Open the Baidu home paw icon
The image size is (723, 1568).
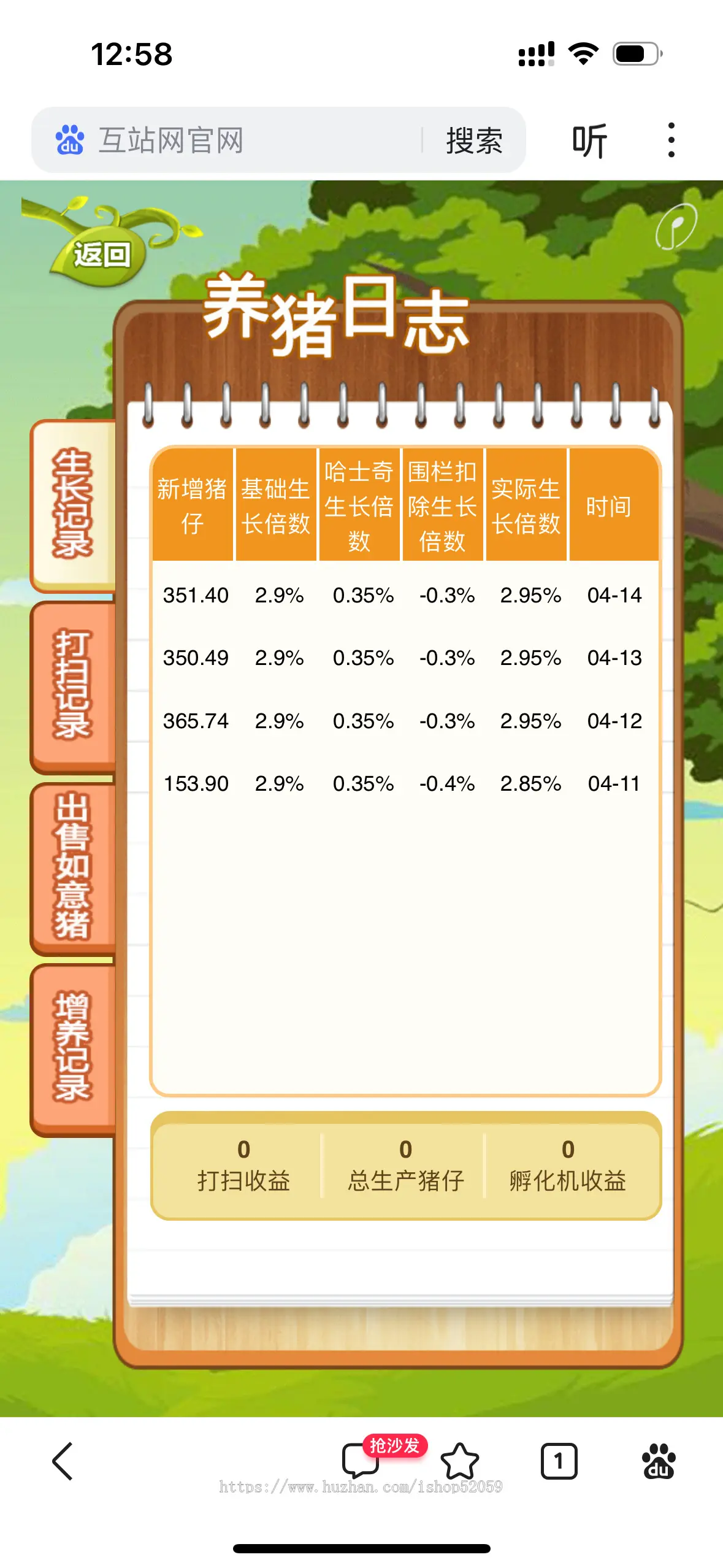click(659, 1461)
